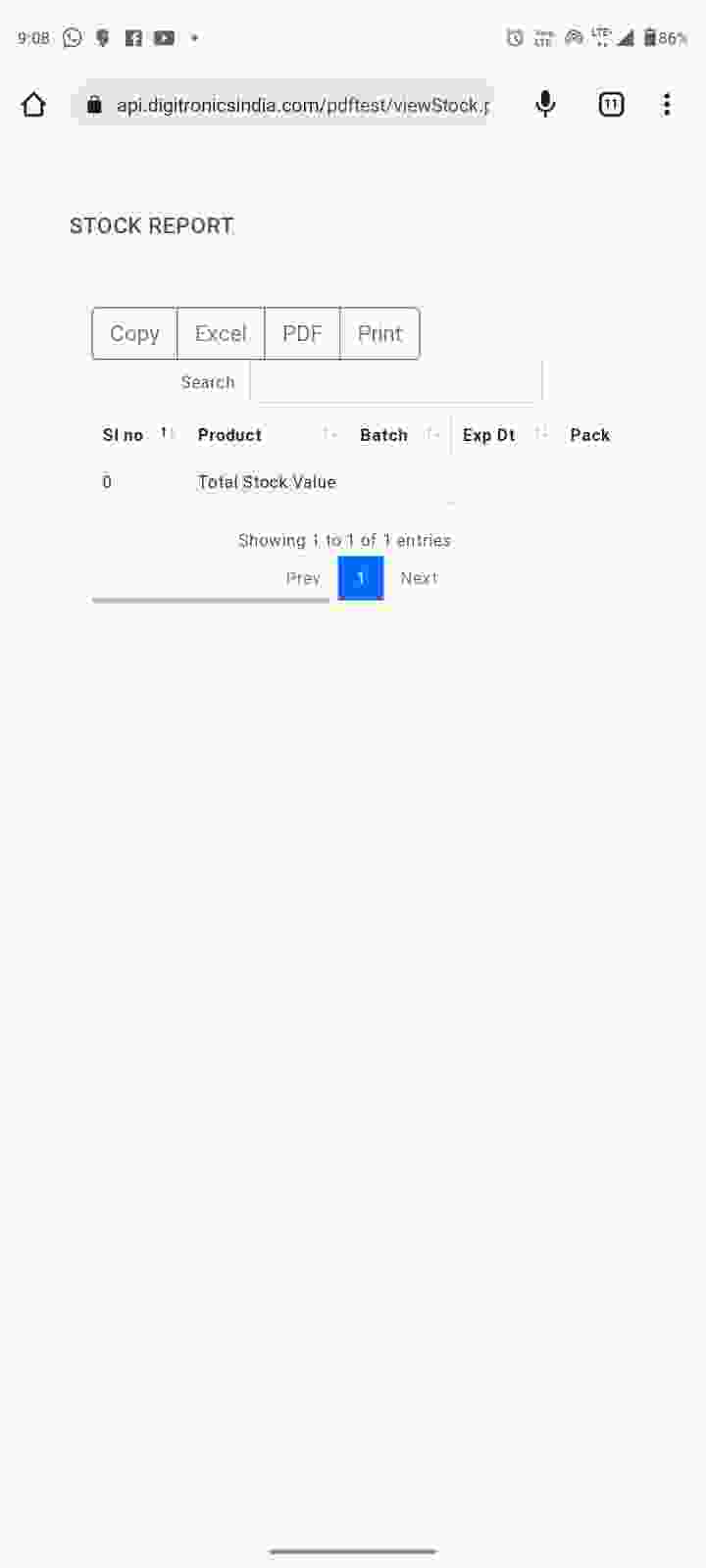The width and height of the screenshot is (706, 1568).
Task: Export the stock report as PDF
Action: point(302,333)
